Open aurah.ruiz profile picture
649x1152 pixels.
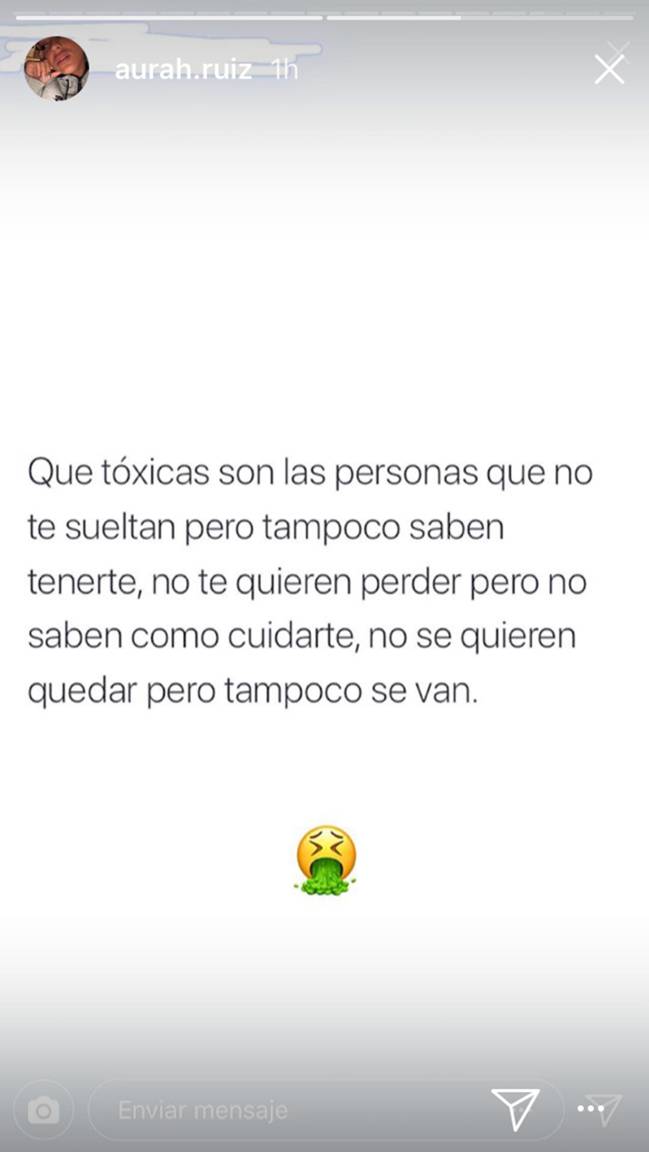tap(56, 68)
